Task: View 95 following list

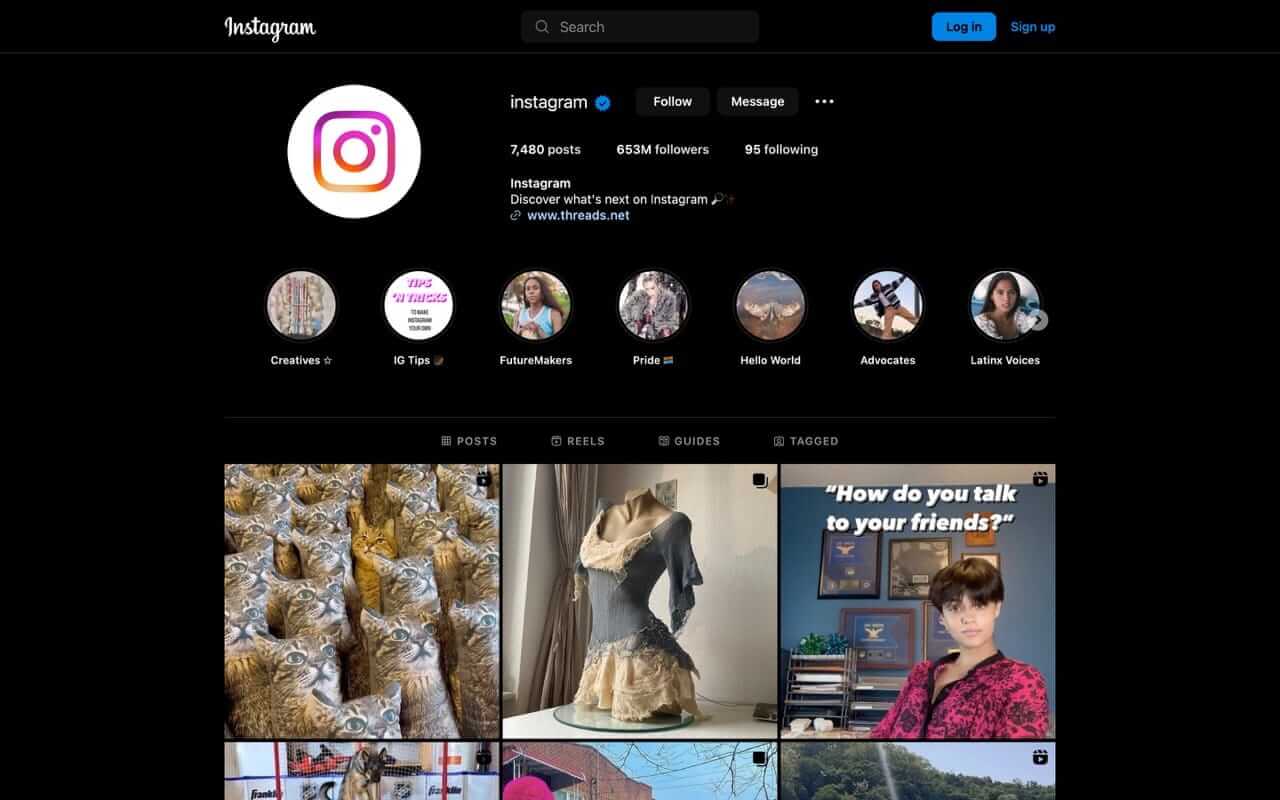Action: pyautogui.click(x=781, y=149)
